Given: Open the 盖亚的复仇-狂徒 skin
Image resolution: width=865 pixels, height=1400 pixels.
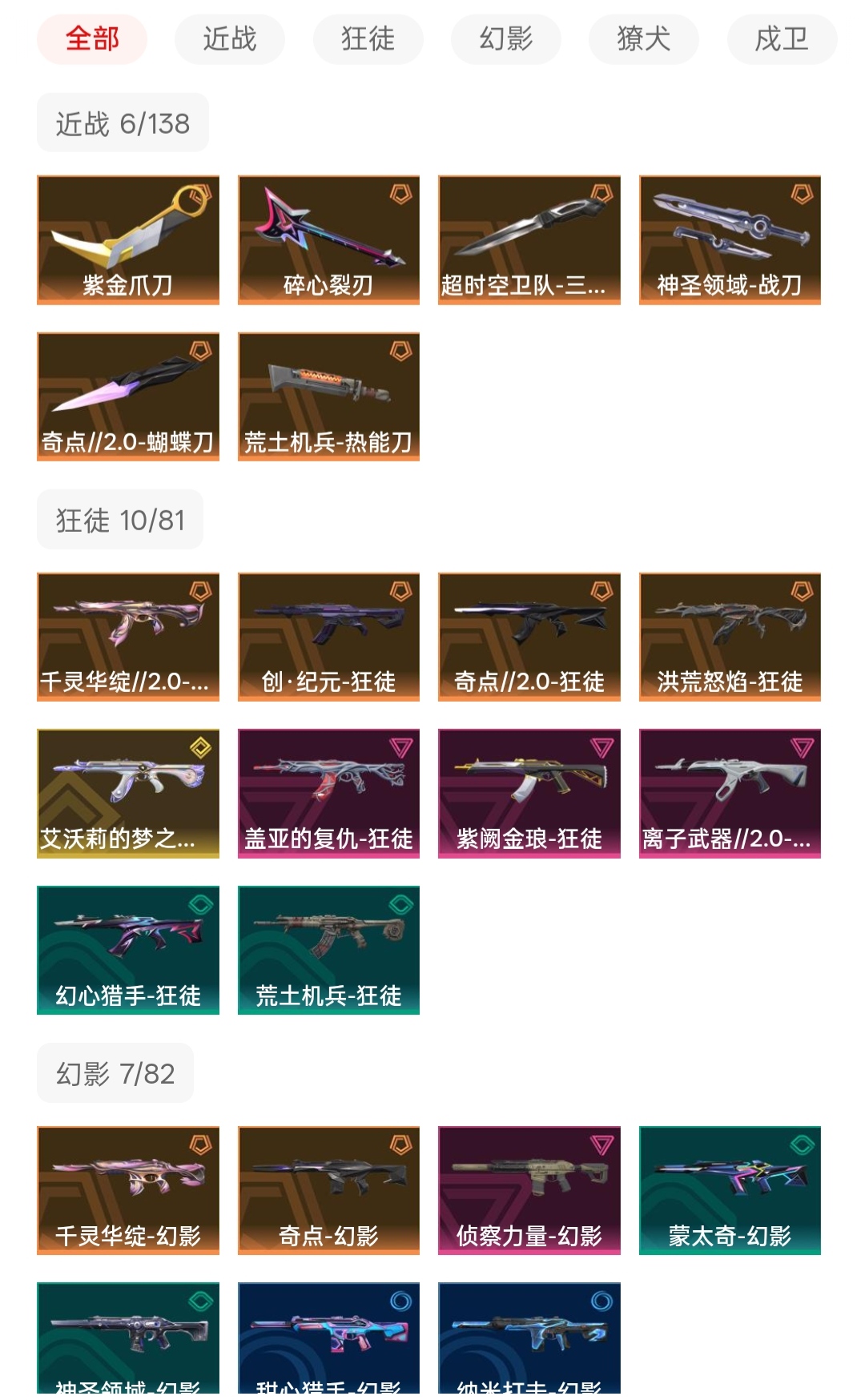Looking at the screenshot, I should [x=328, y=793].
